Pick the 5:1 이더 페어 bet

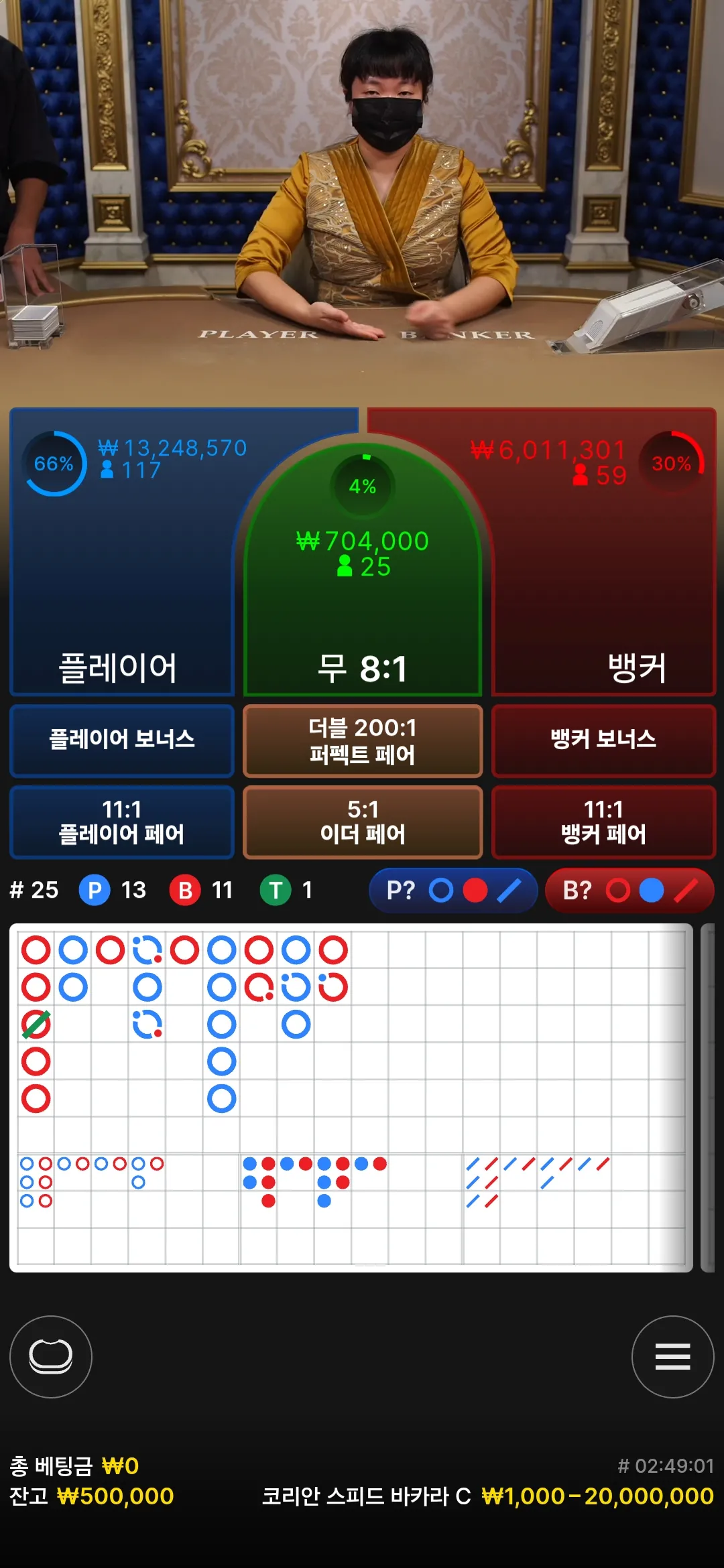click(363, 822)
